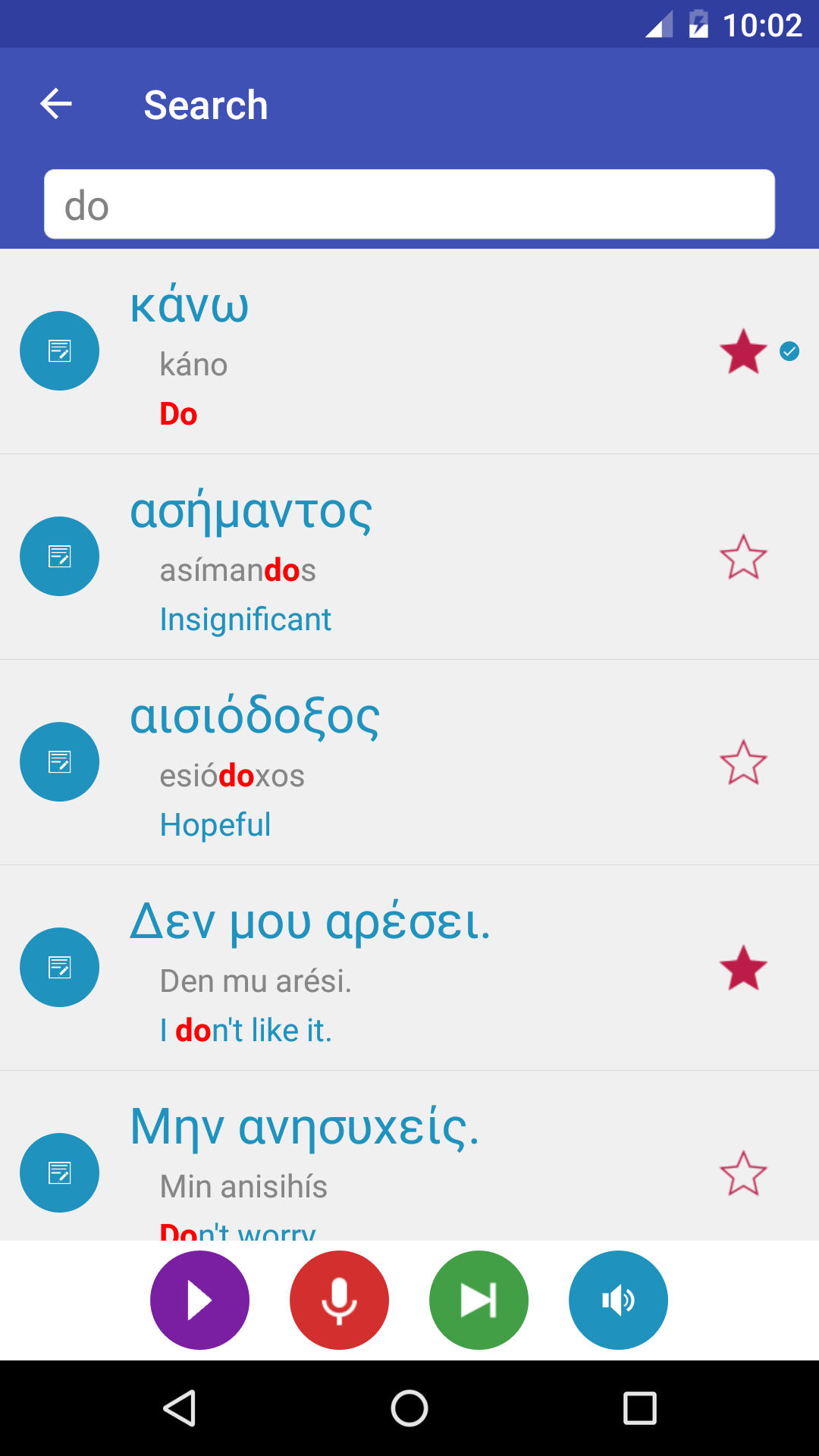Record your voice with the red microphone
Viewport: 819px width, 1456px height.
click(339, 1300)
